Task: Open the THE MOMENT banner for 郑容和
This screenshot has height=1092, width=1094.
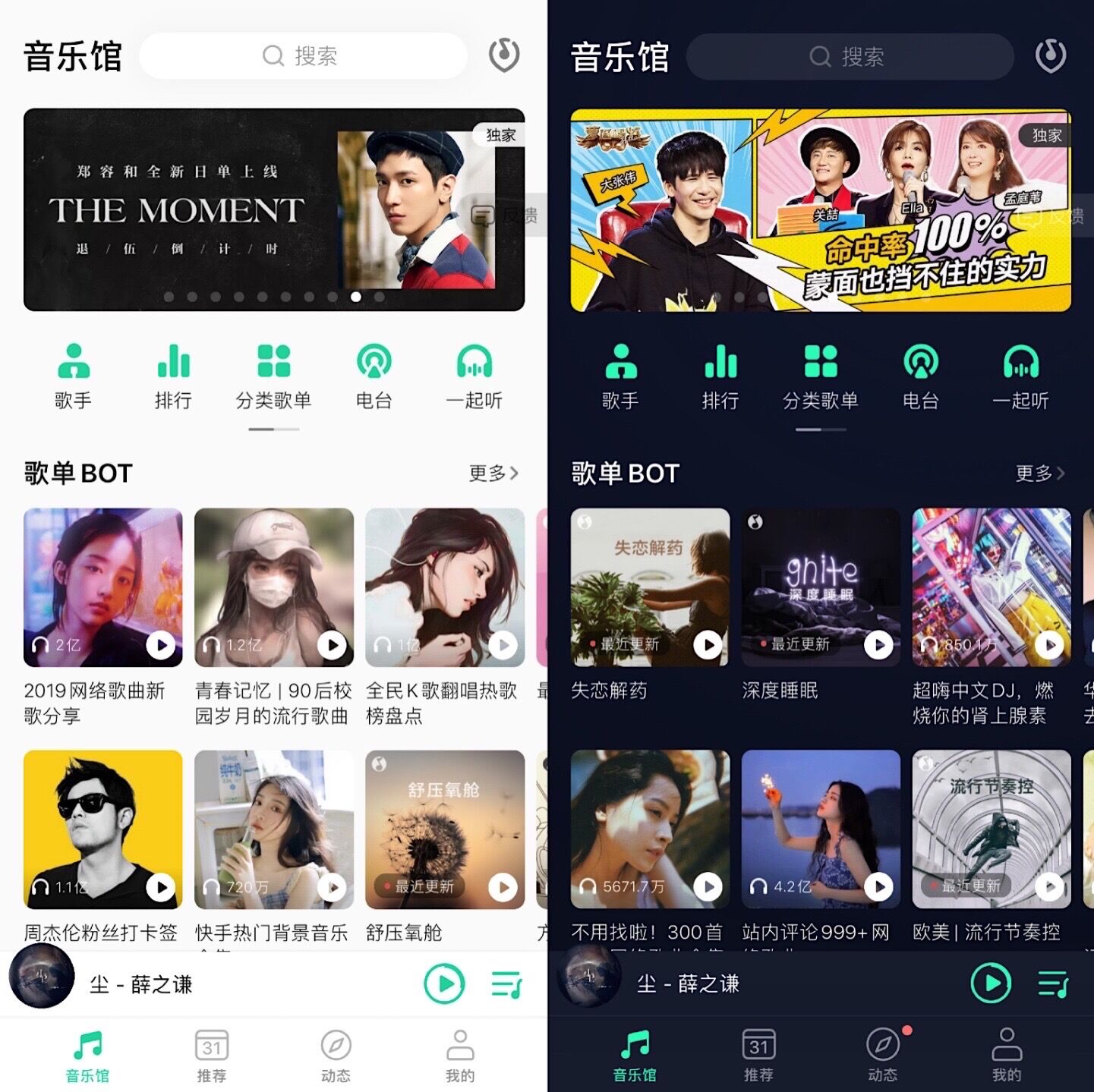Action: click(273, 209)
